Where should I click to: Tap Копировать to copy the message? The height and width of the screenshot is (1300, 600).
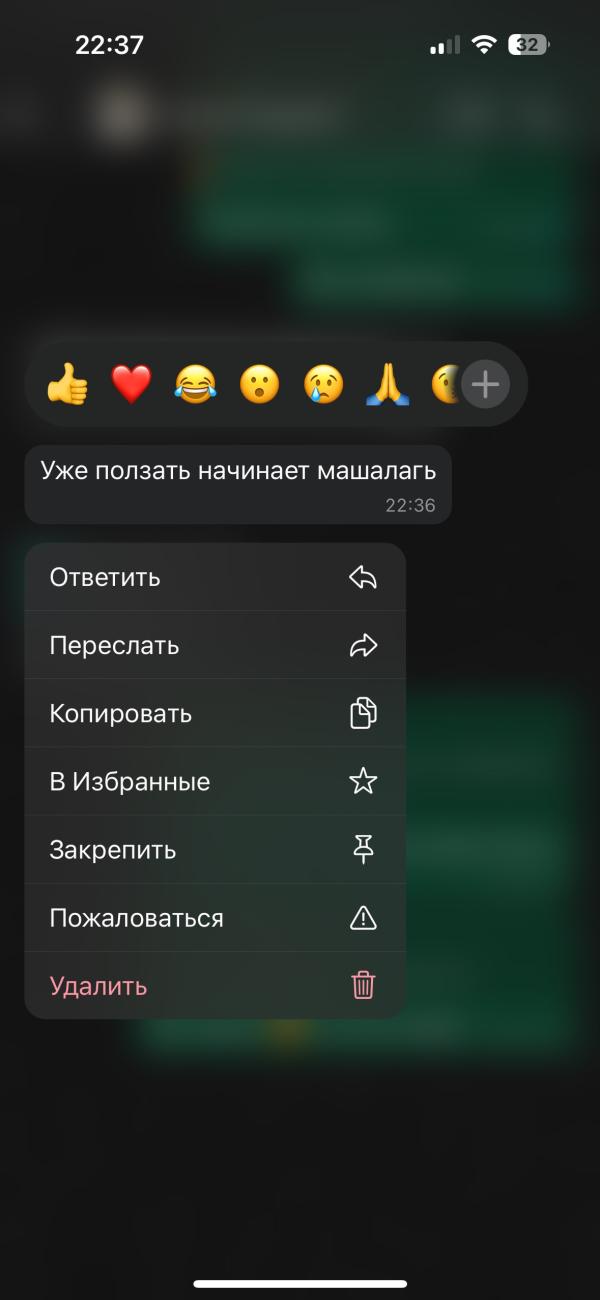[x=215, y=713]
